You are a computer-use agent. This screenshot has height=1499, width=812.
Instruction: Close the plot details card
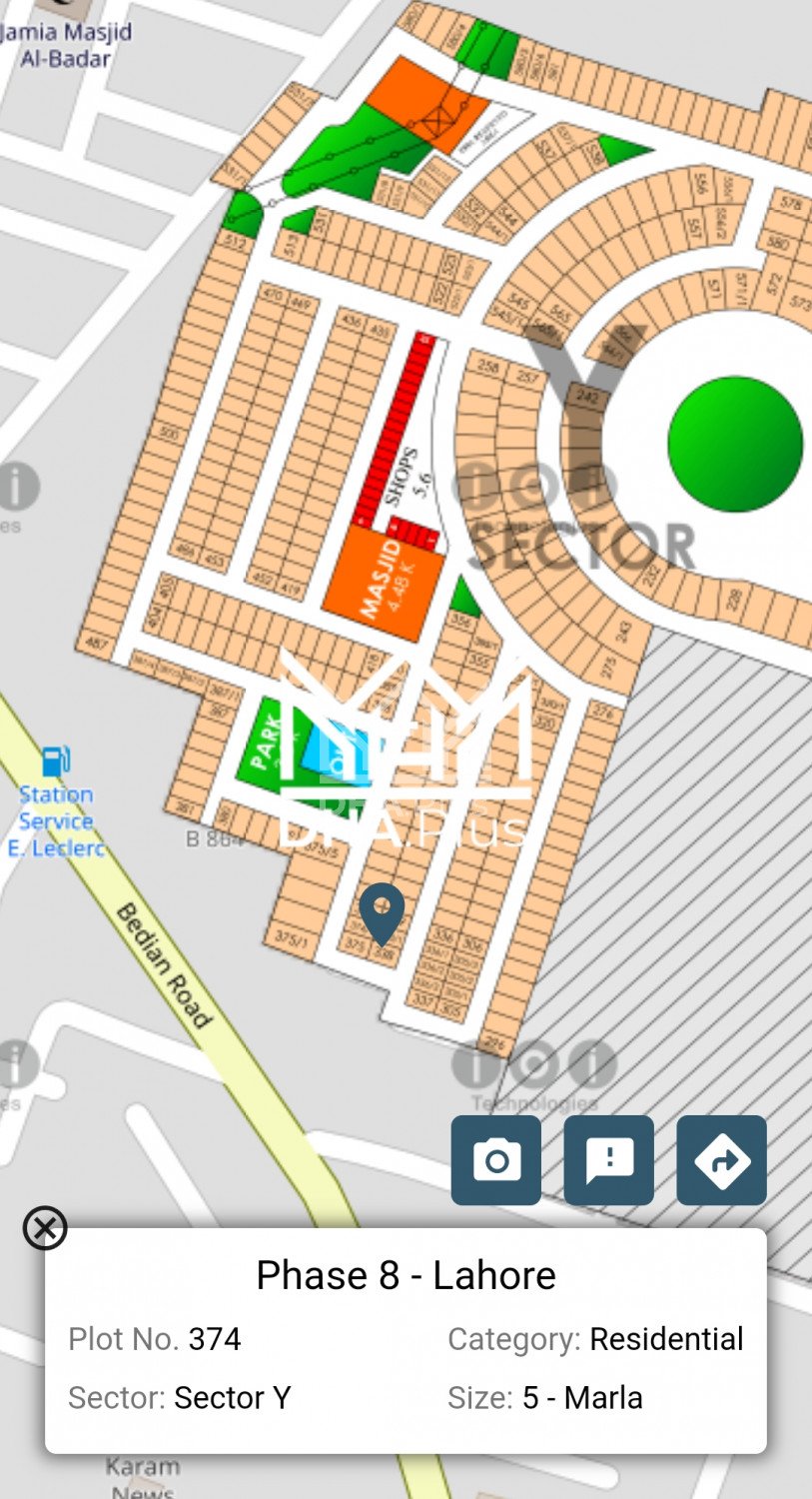pyautogui.click(x=45, y=1228)
